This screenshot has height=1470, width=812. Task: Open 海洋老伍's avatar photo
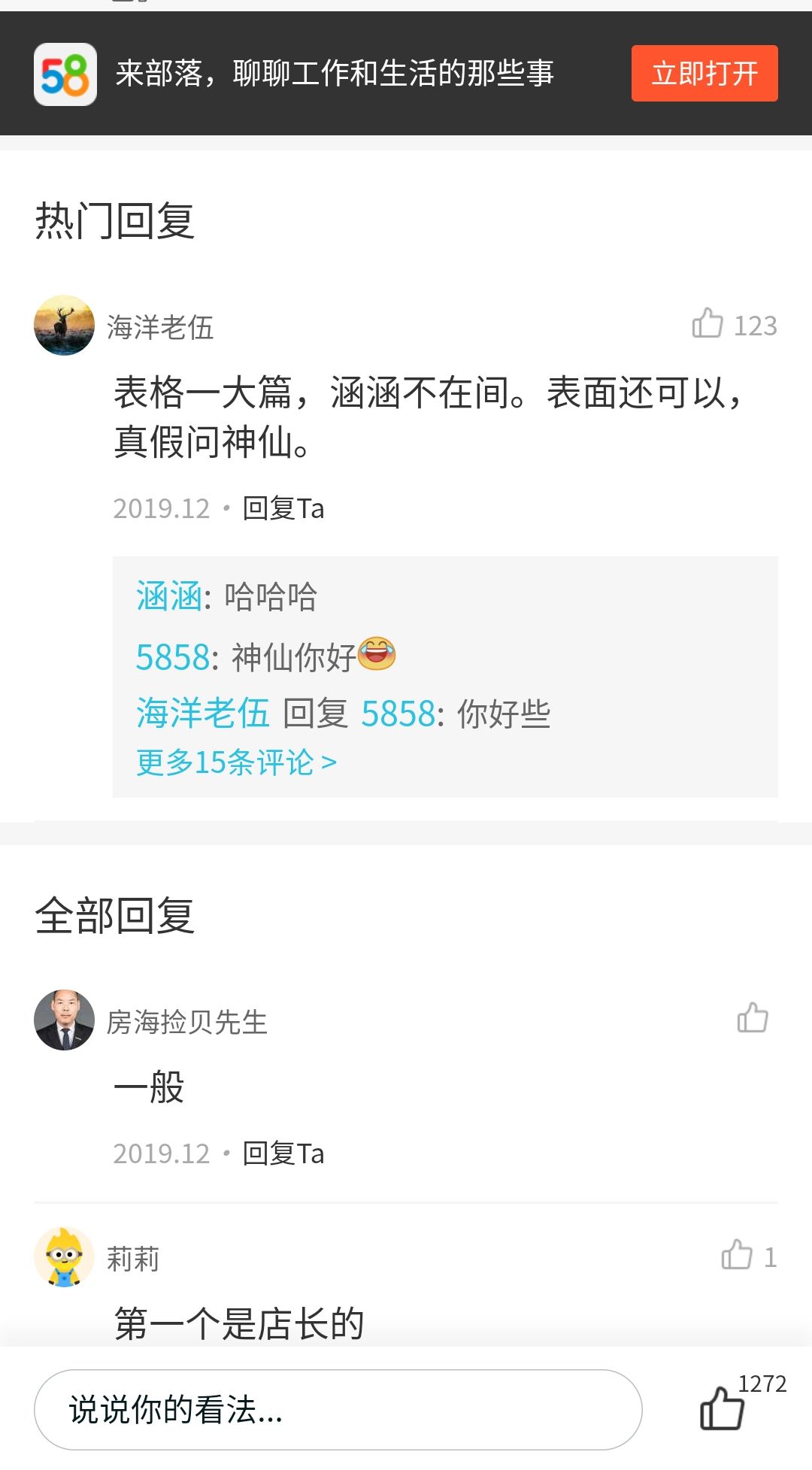coord(65,325)
